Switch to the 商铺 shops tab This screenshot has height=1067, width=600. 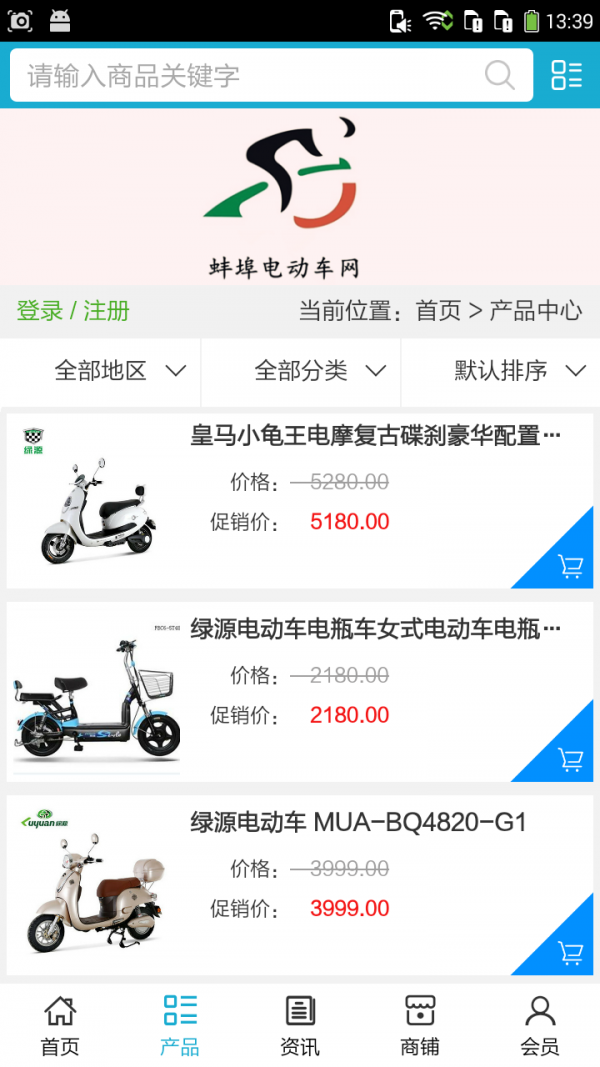[x=420, y=1025]
